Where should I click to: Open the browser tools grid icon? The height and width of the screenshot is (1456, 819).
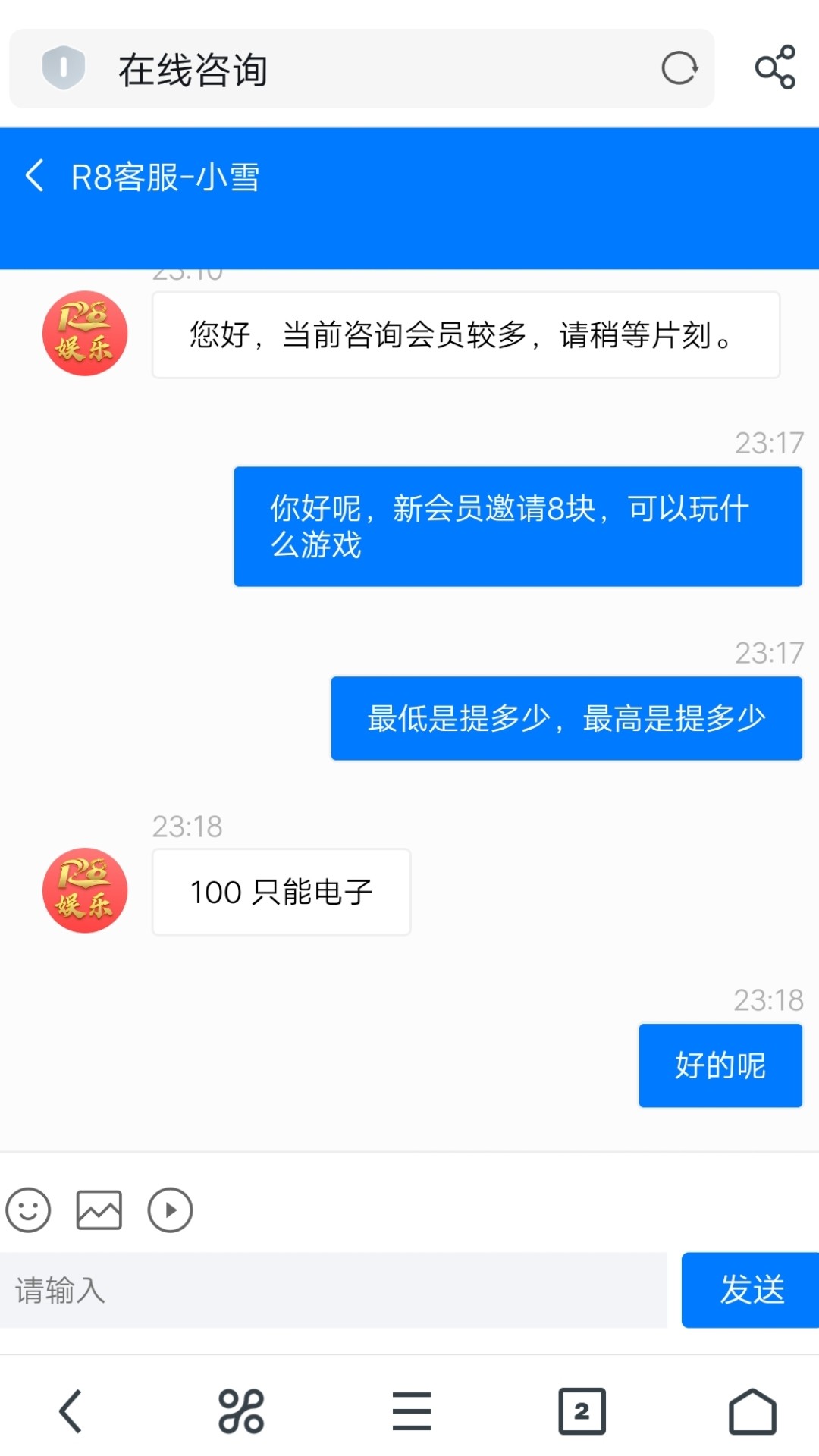[x=241, y=1411]
